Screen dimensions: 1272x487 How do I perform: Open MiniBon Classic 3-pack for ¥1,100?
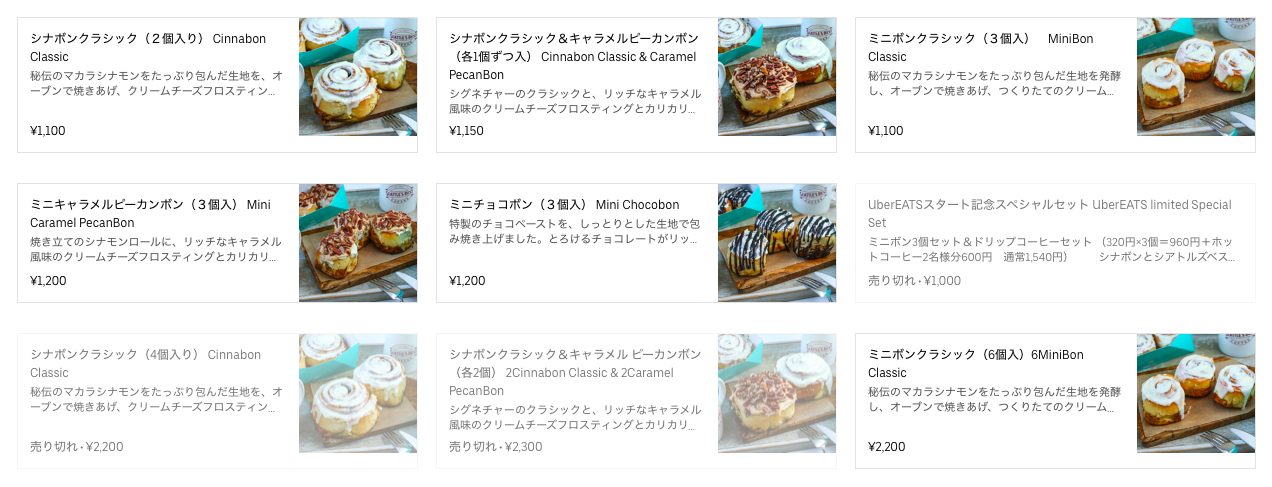point(1055,85)
